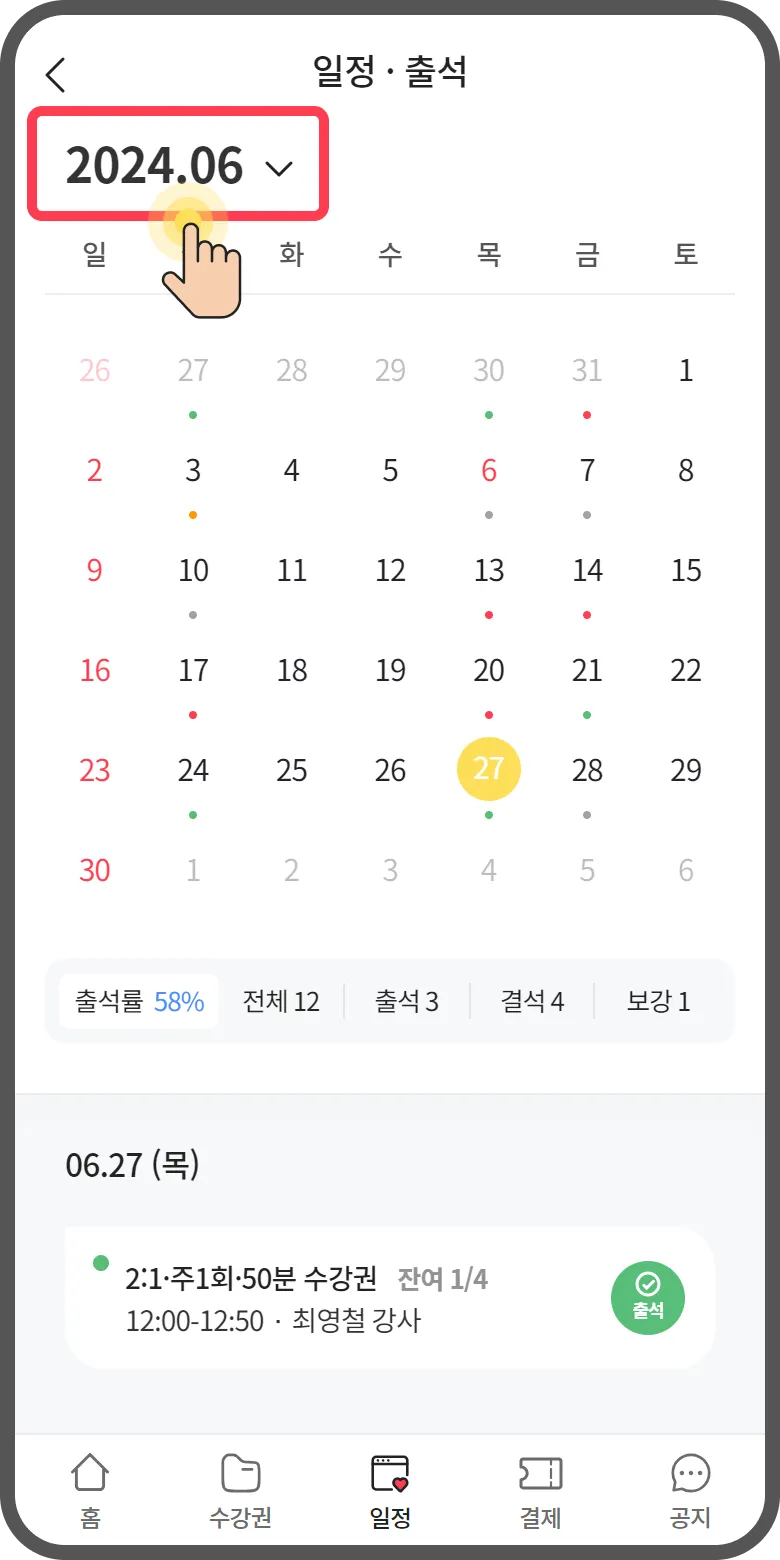Tap June 24 on the calendar

[193, 771]
